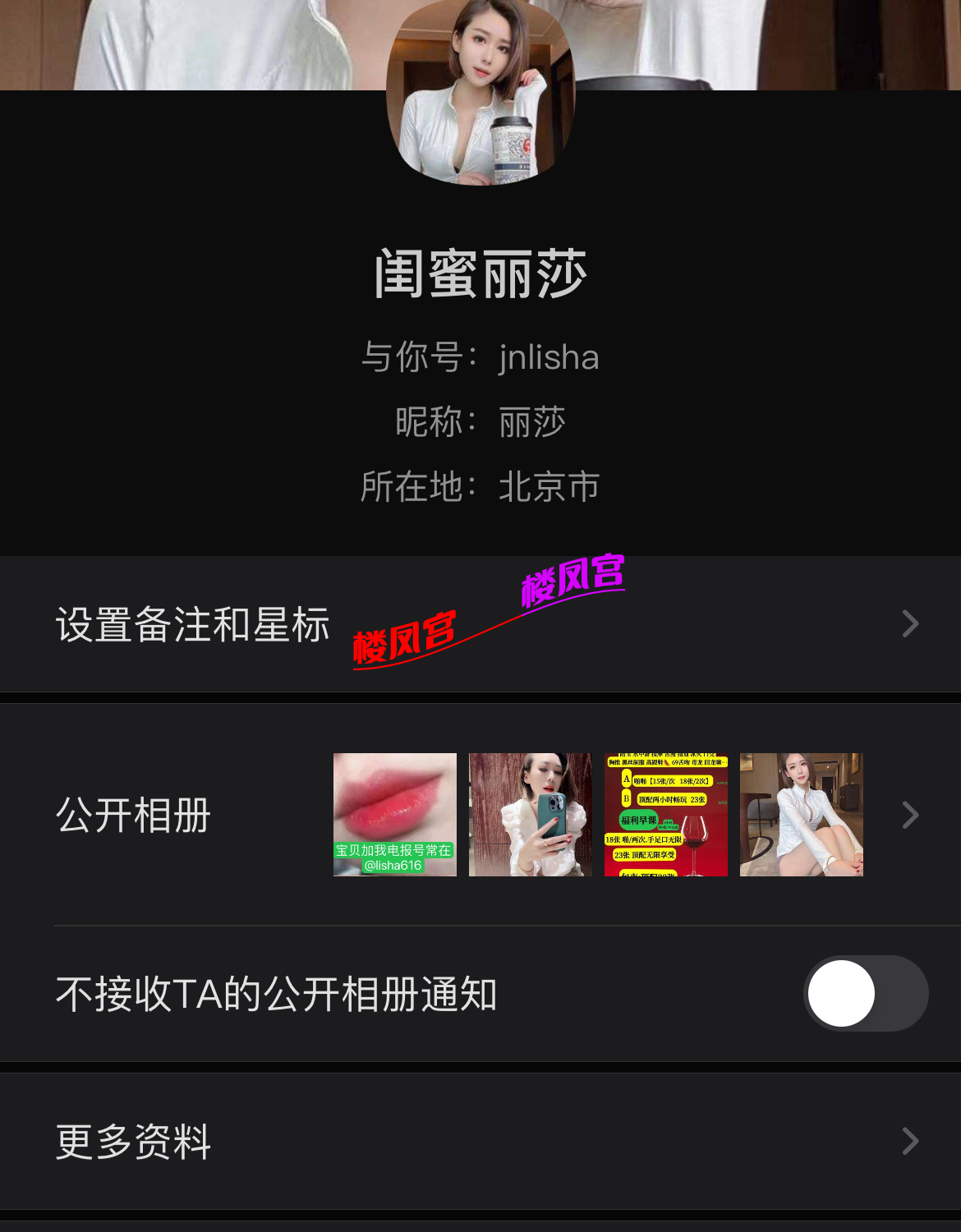Open the red price-list image thumbnail
Screen dimensions: 961x1232
click(665, 815)
